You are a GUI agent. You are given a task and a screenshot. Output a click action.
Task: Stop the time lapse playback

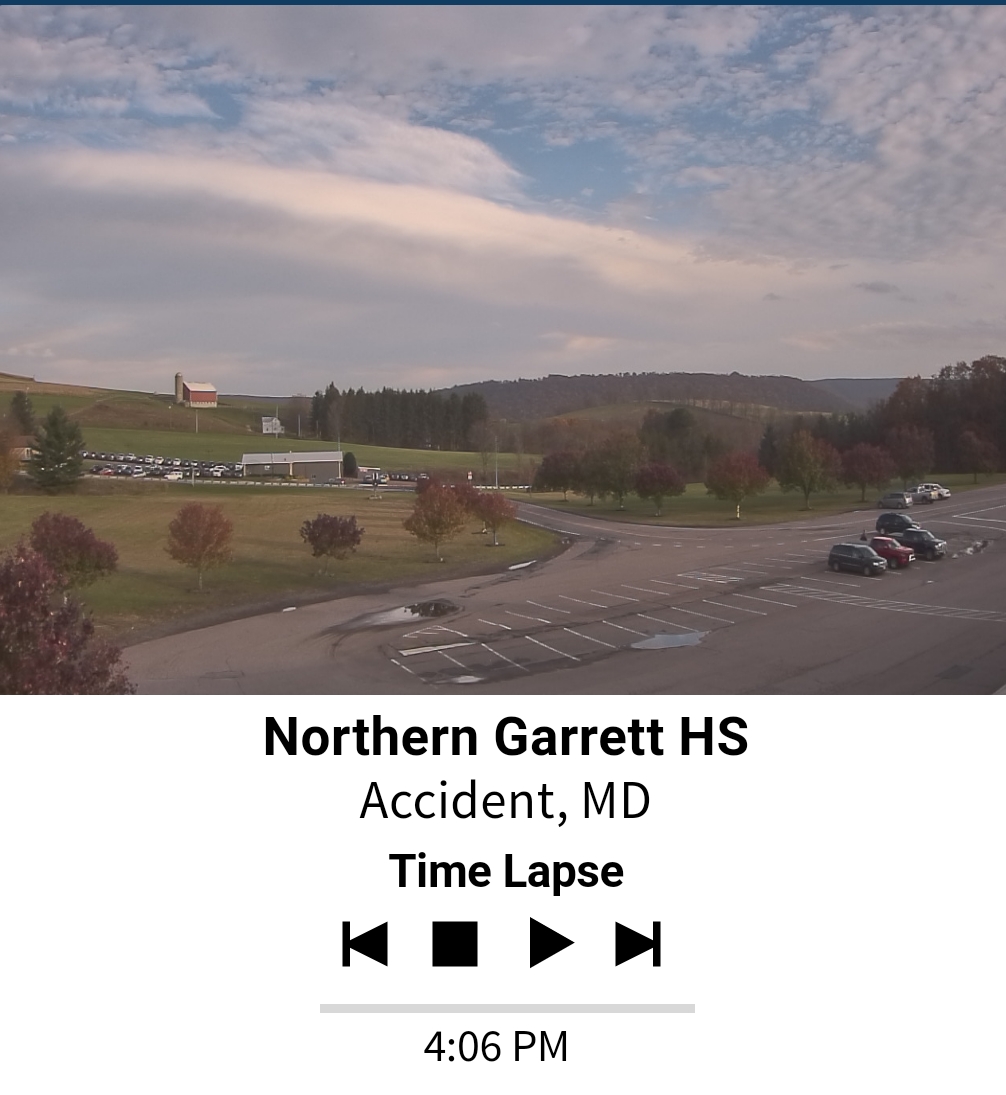pos(455,944)
